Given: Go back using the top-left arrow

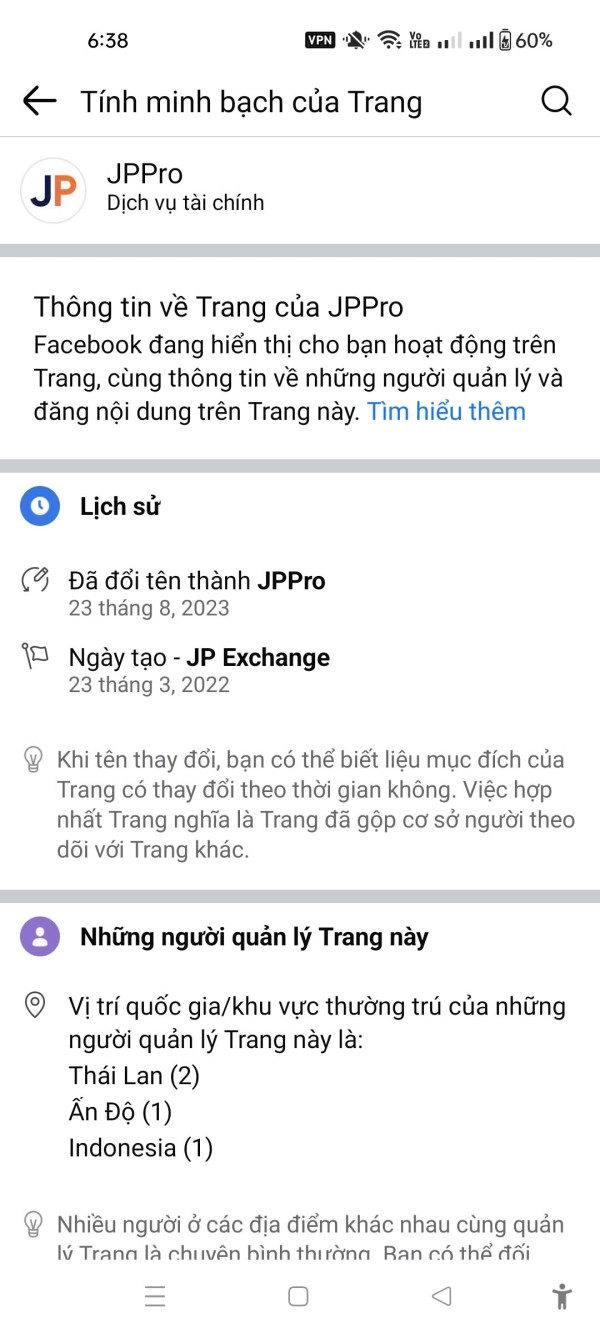Looking at the screenshot, I should pos(39,101).
